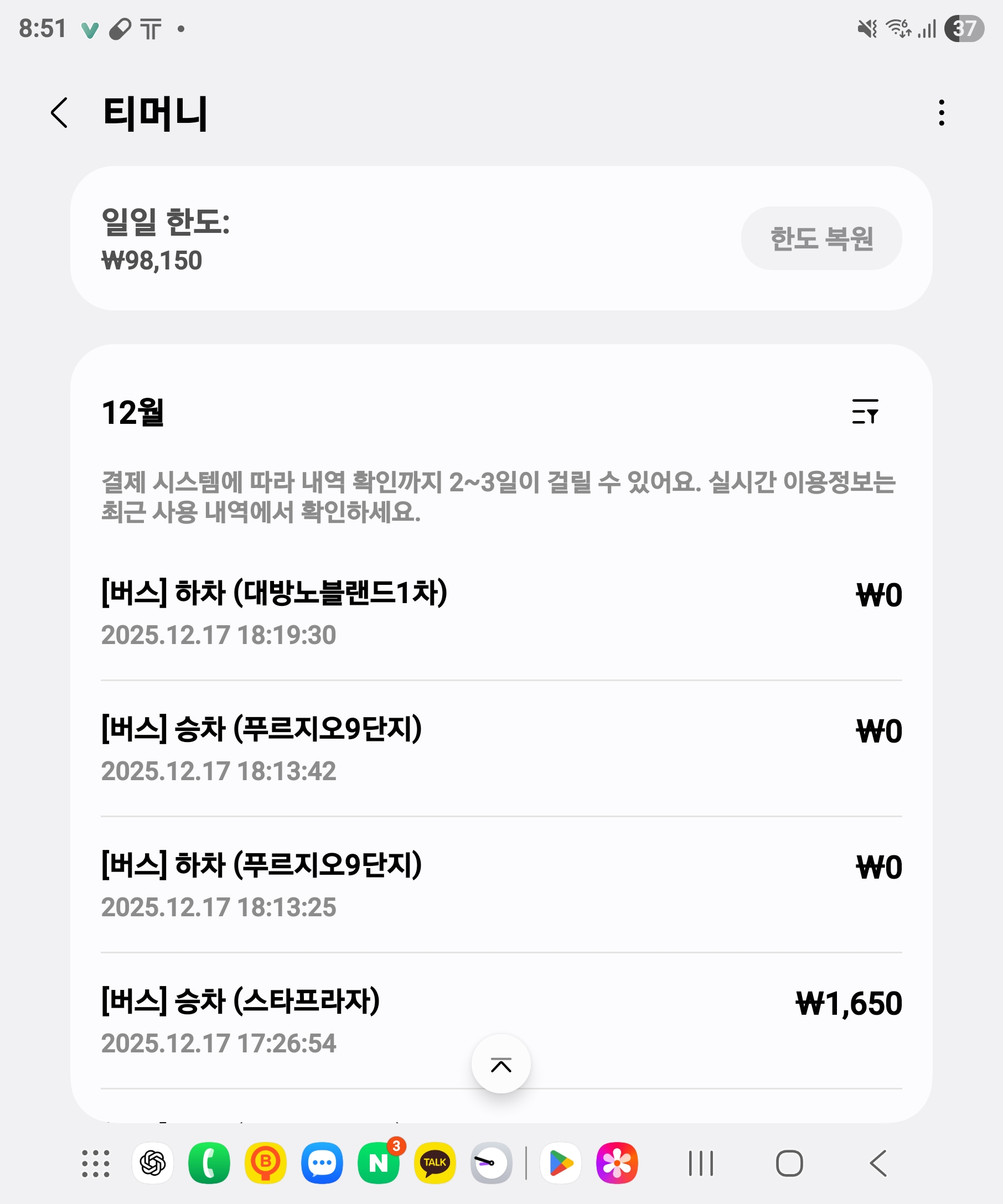Open the 하차 (푸르지오9단지) transaction

click(500, 885)
